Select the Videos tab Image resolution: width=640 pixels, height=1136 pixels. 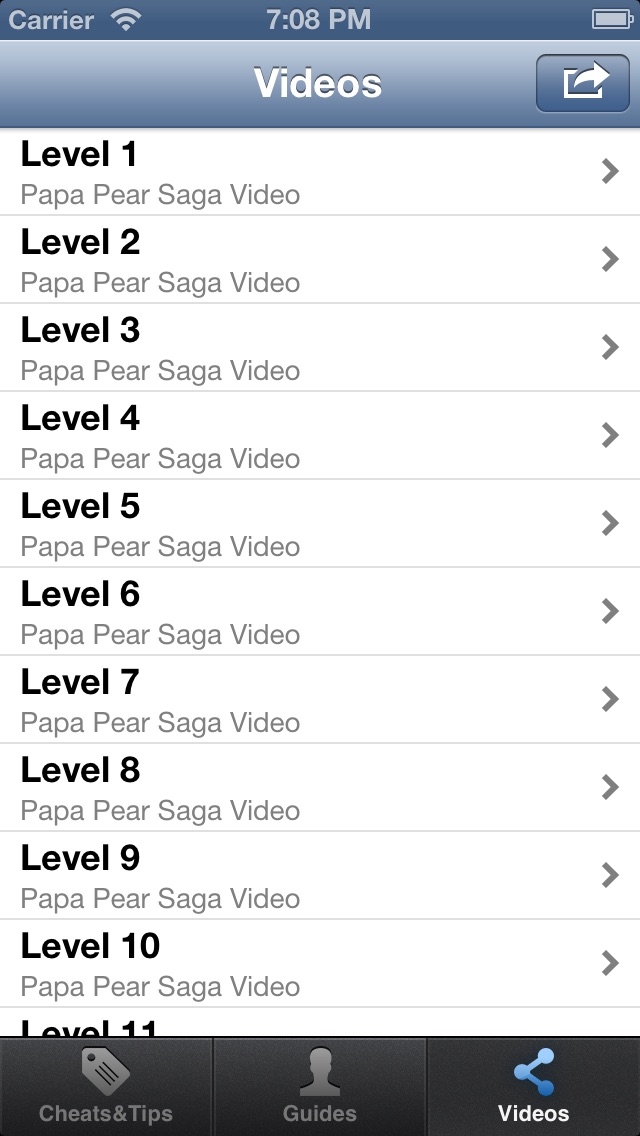533,1087
